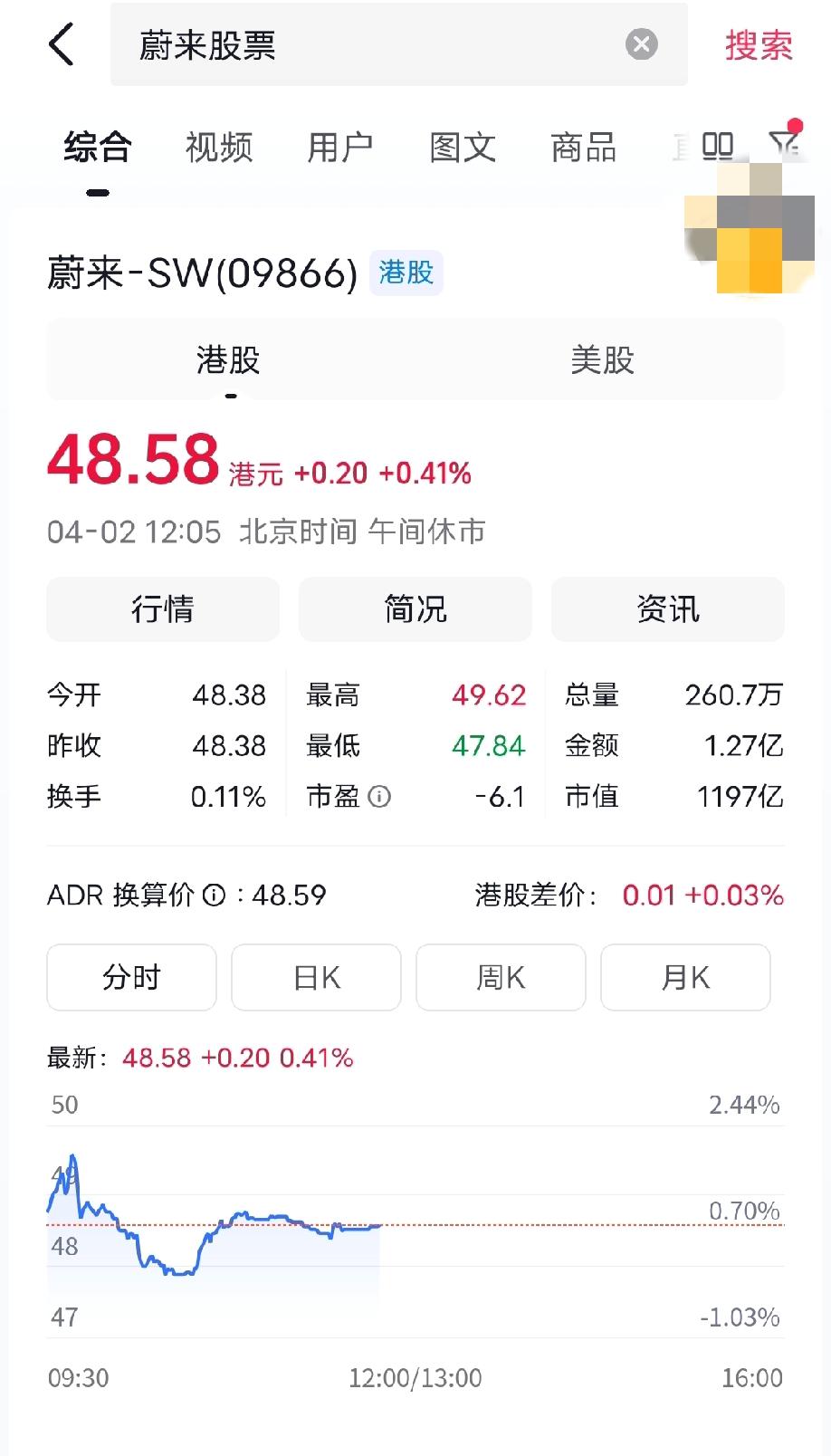Switch chart to 分时 intraday view
831x1456 pixels.
pos(131,977)
